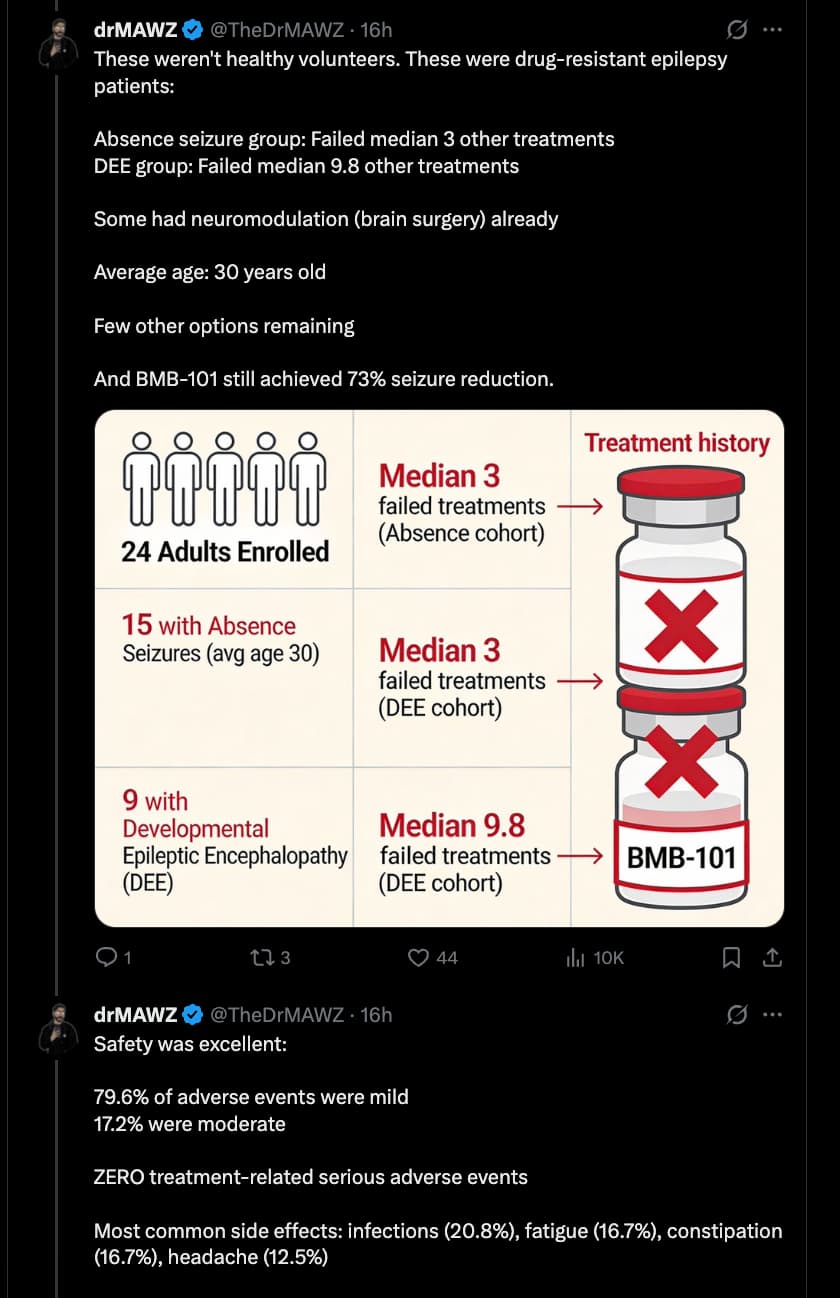The width and height of the screenshot is (840, 1298).
Task: Open overflow menu on the epilepsy patients tweet
Action: (x=771, y=30)
